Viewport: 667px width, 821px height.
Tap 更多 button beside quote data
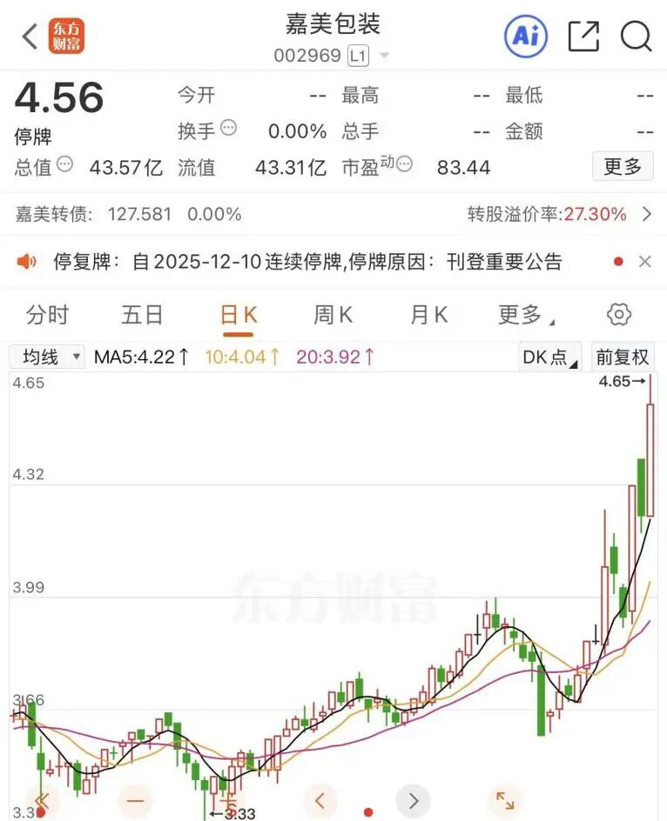click(x=622, y=167)
